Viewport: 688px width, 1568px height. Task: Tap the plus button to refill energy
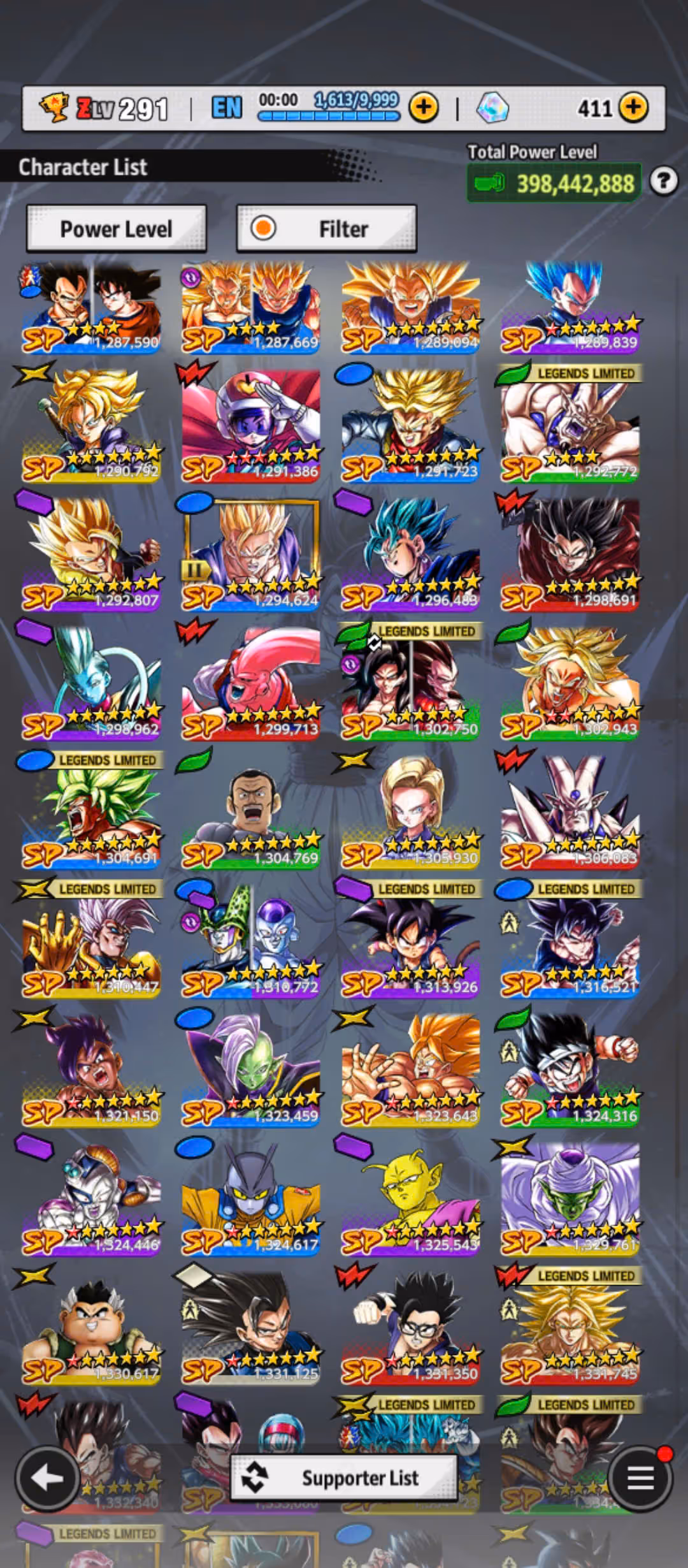click(x=424, y=107)
